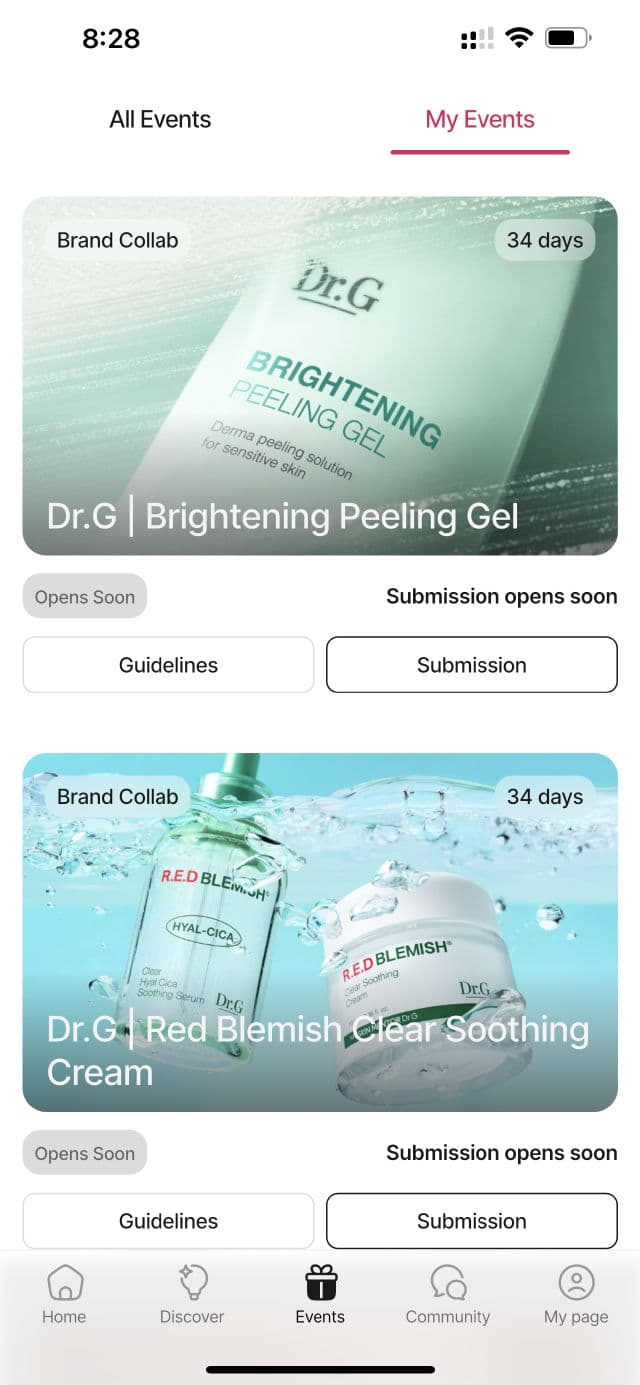This screenshot has width=640, height=1385.
Task: View Guidelines for Red Blemish Soothing Cream
Action: pyautogui.click(x=168, y=1221)
